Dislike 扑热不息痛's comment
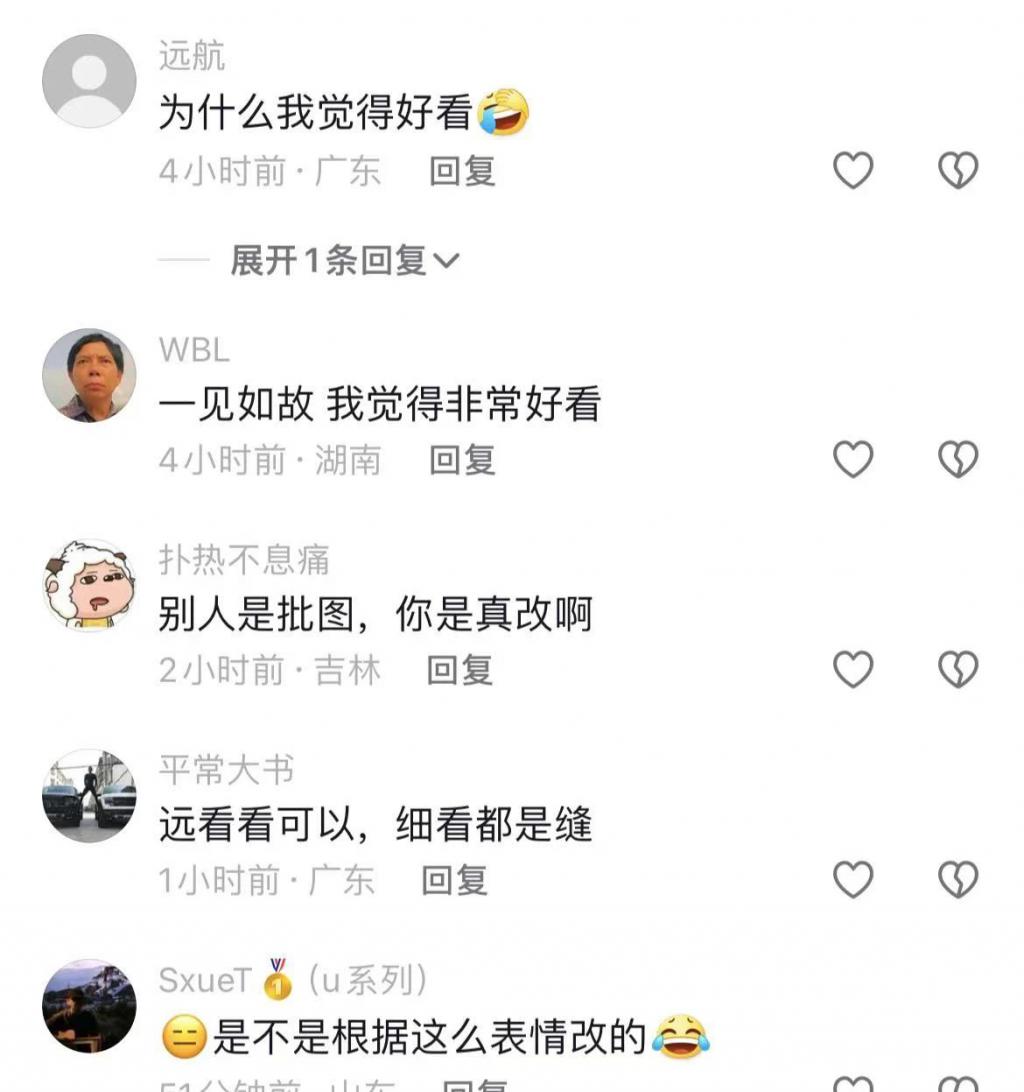This screenshot has height=1092, width=1024. tap(957, 670)
